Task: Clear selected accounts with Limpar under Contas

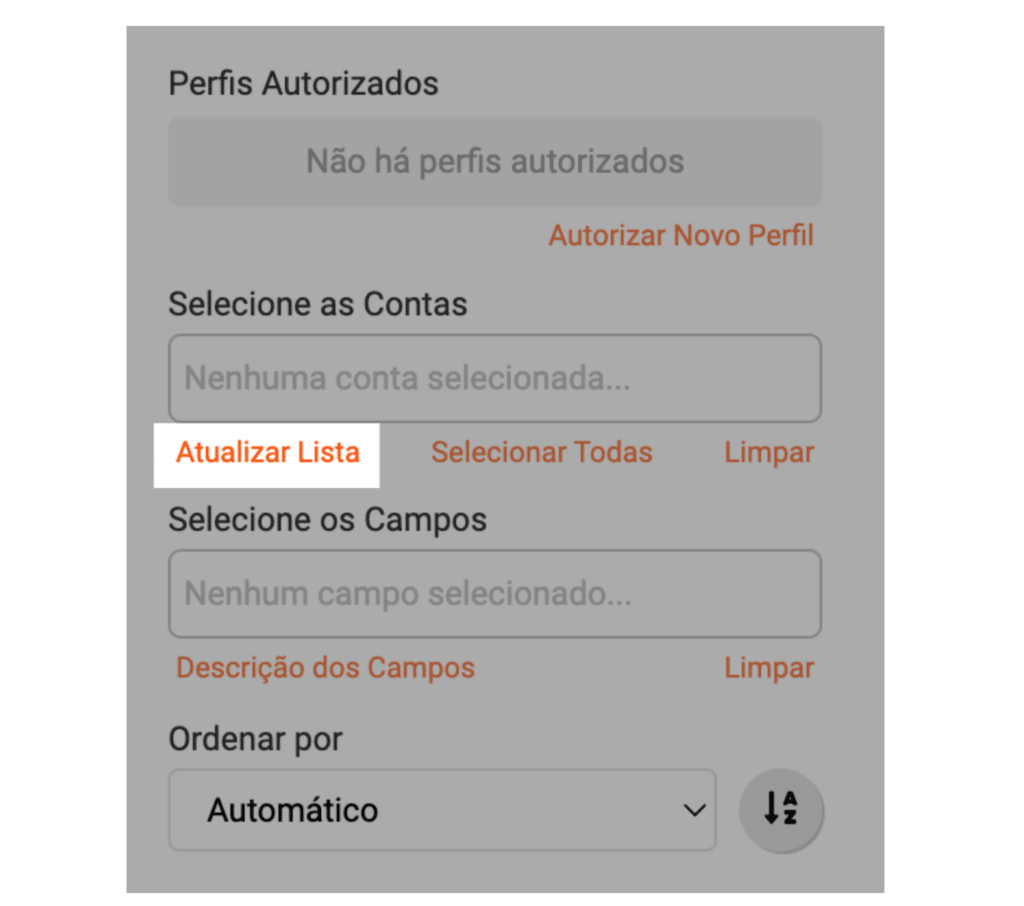Action: tap(768, 453)
